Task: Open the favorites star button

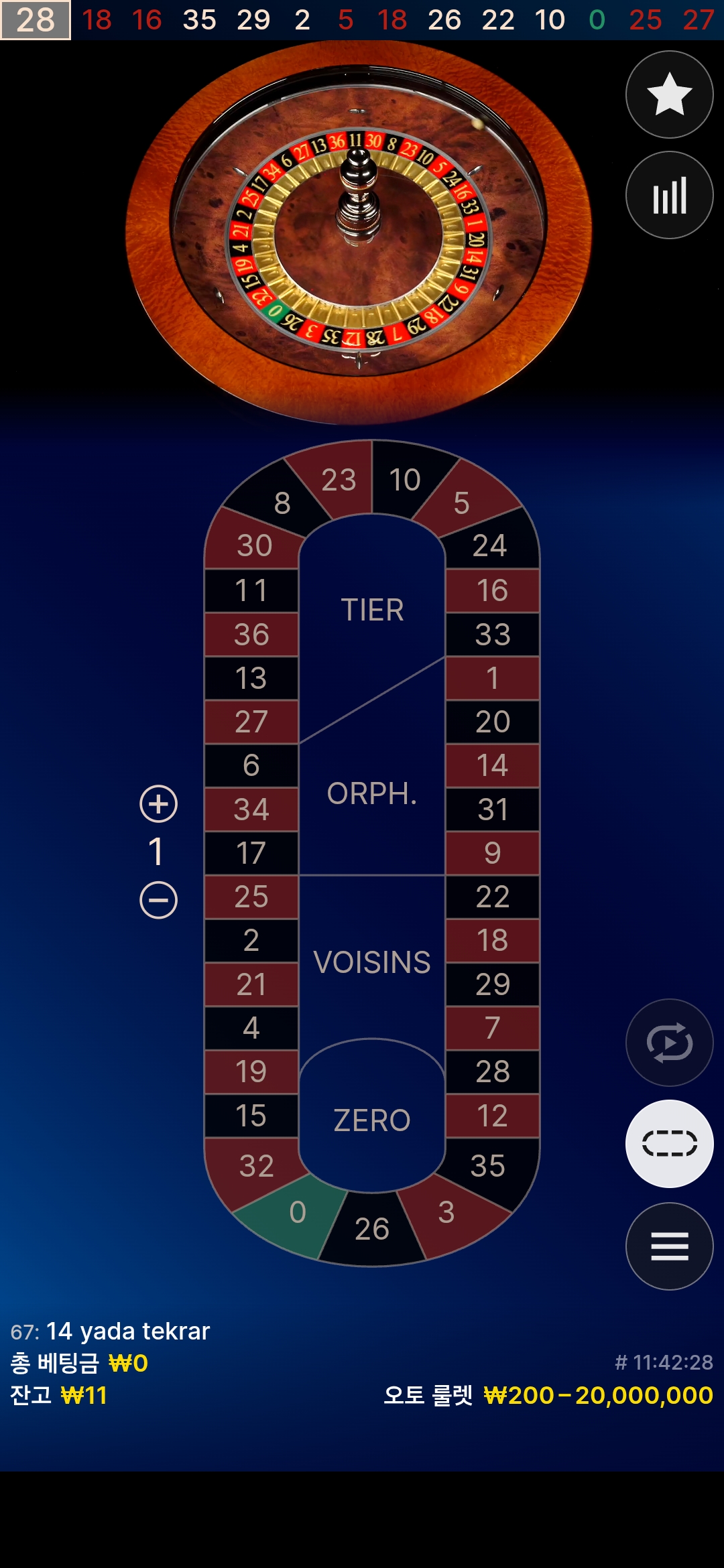Action: [x=669, y=94]
